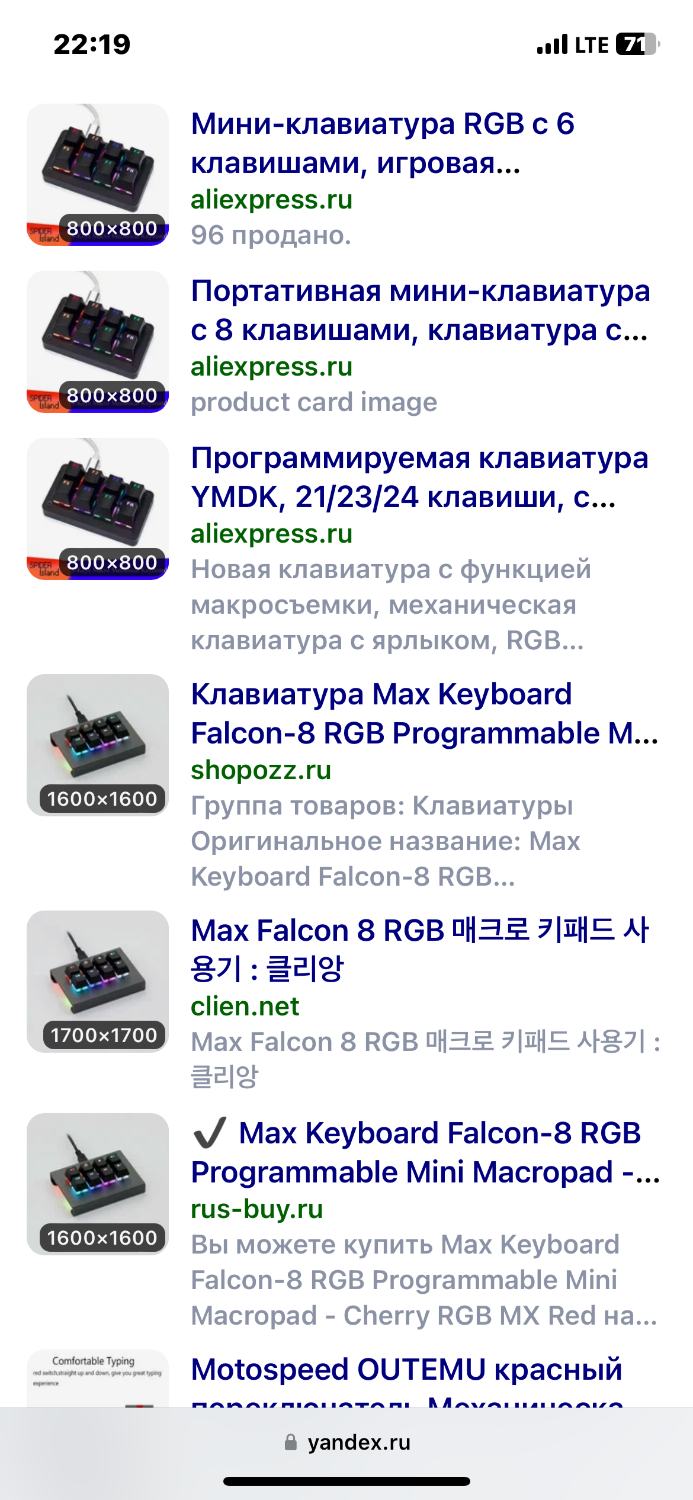The width and height of the screenshot is (693, 1500).
Task: Tap the yandex.ru address bar
Action: (x=346, y=1443)
